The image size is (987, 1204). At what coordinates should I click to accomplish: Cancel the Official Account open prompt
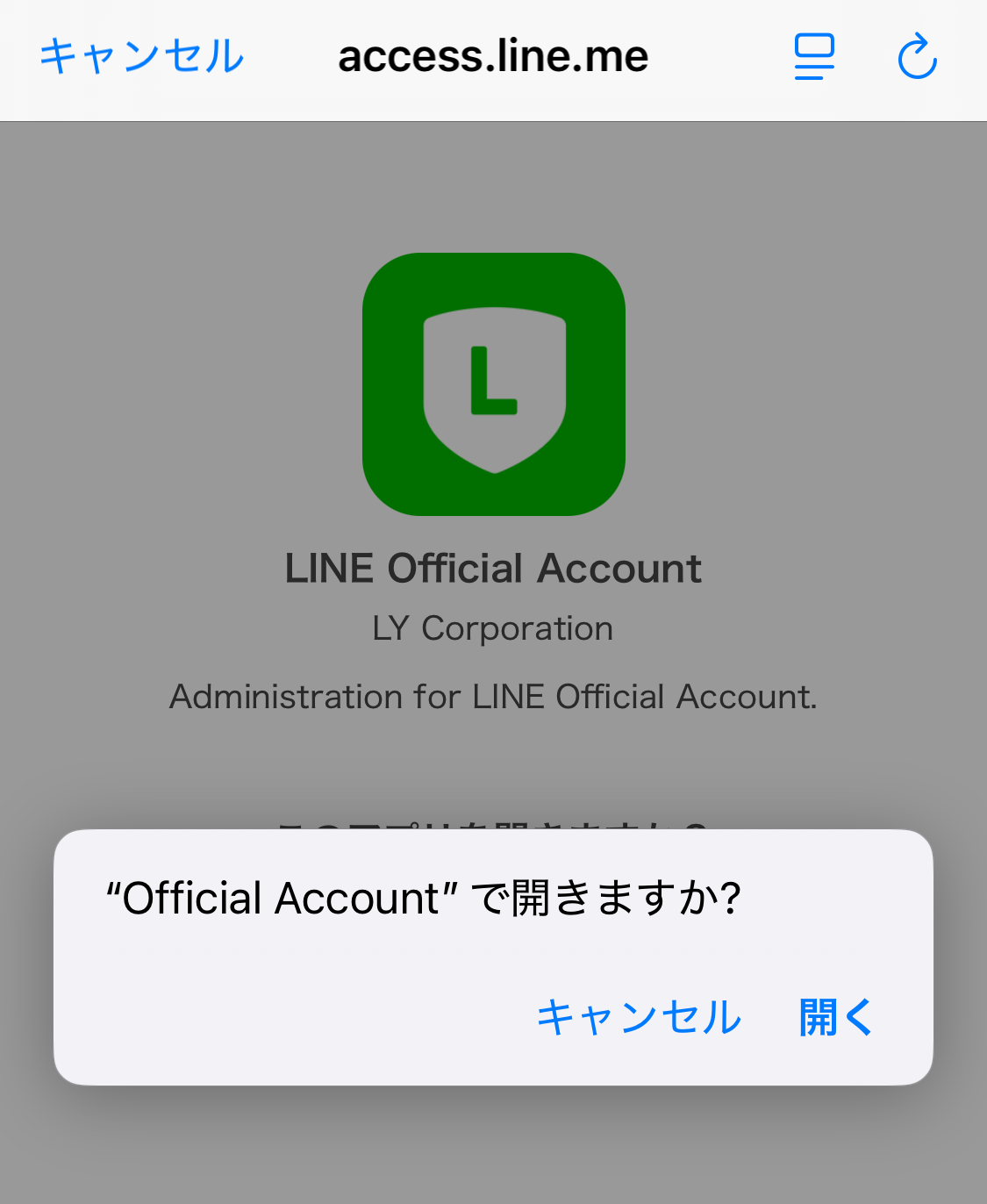point(640,1017)
